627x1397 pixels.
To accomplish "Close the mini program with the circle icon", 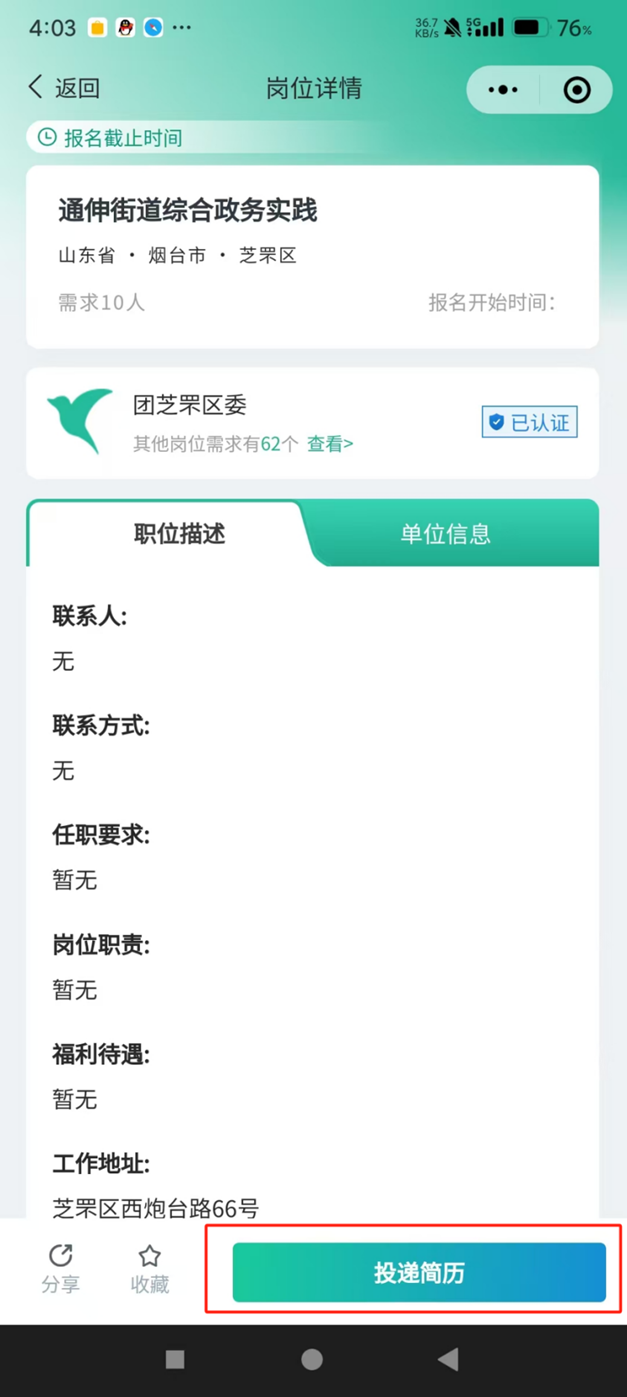I will (x=576, y=90).
